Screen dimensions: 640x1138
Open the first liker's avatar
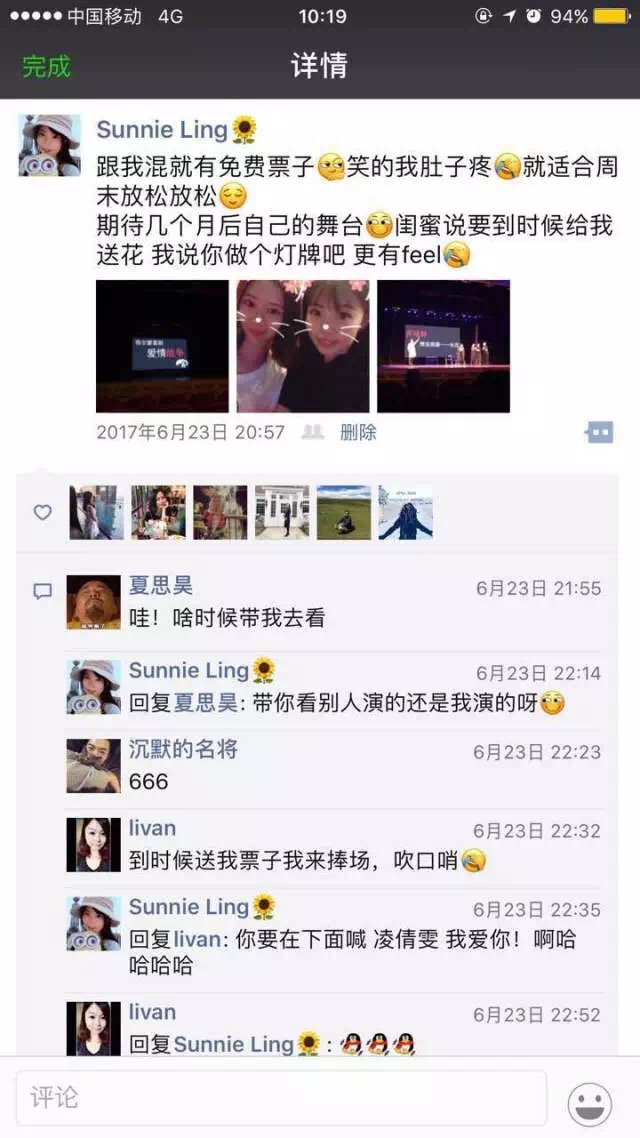pyautogui.click(x=96, y=512)
